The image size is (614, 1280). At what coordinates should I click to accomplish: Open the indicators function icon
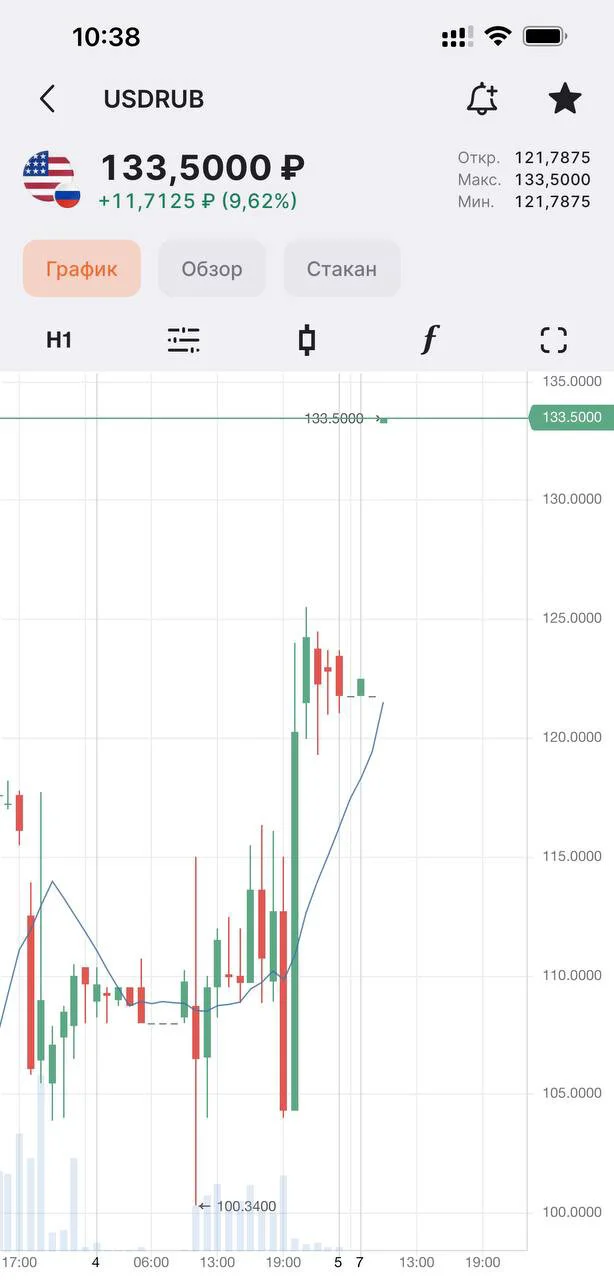429,340
